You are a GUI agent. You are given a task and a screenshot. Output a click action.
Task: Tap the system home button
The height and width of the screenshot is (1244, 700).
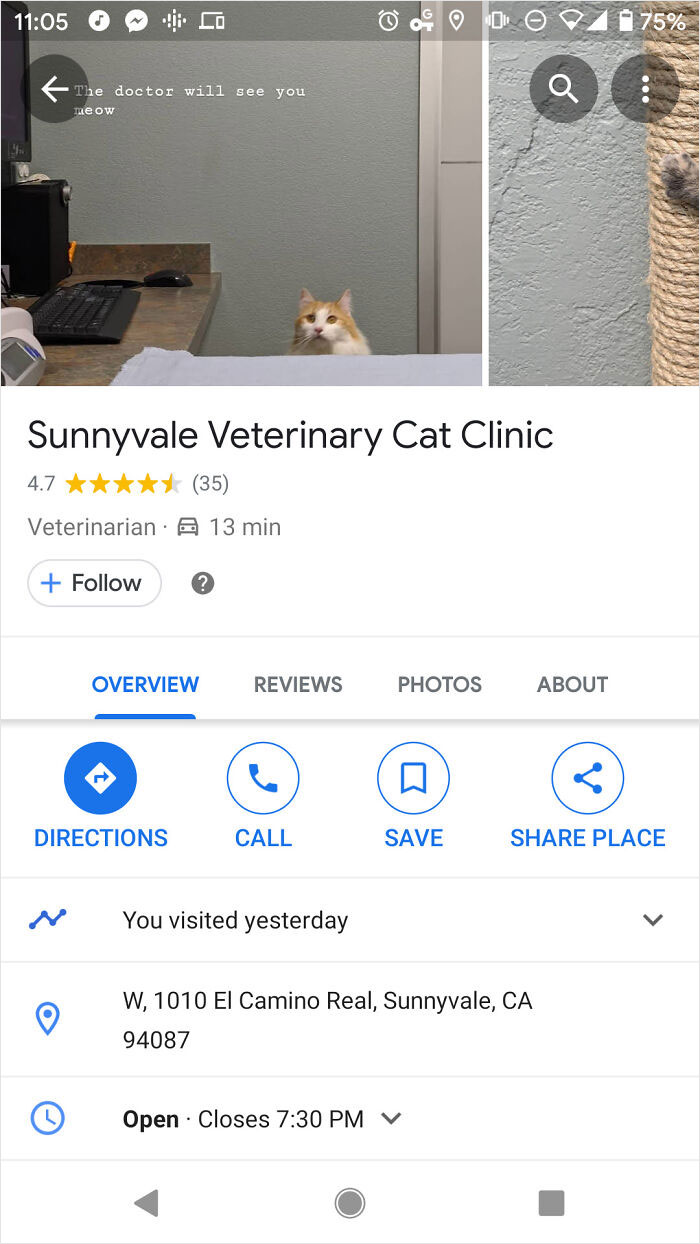tap(350, 1203)
